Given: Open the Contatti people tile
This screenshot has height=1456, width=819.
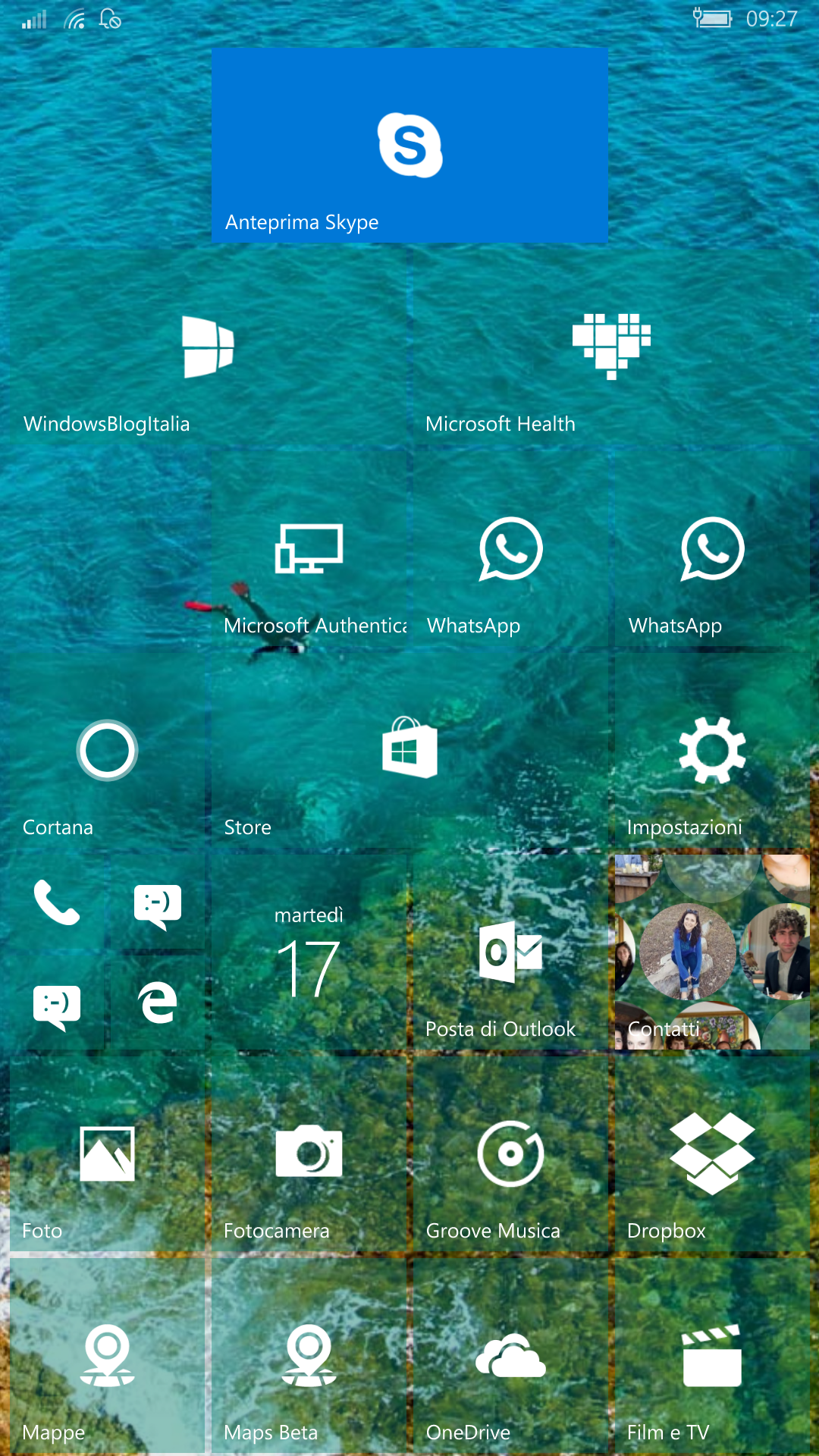Looking at the screenshot, I should [712, 952].
